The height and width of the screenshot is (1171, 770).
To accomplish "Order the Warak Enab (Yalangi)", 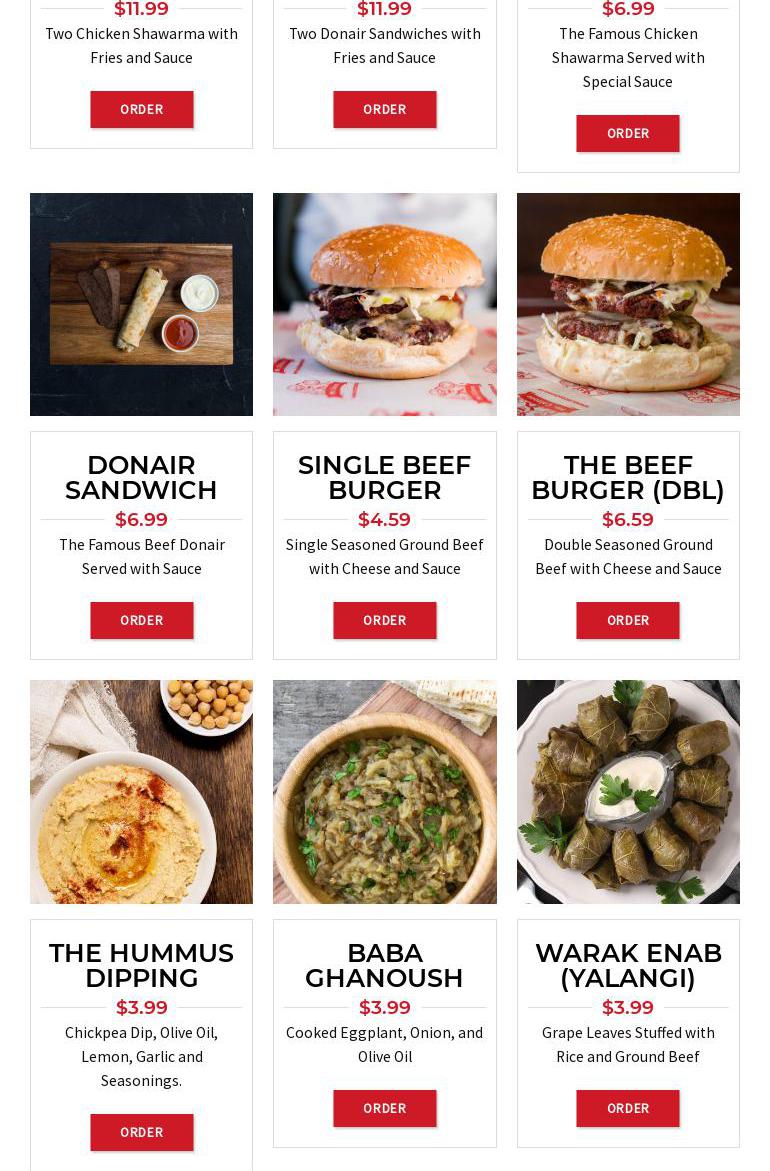I will pos(627,1108).
